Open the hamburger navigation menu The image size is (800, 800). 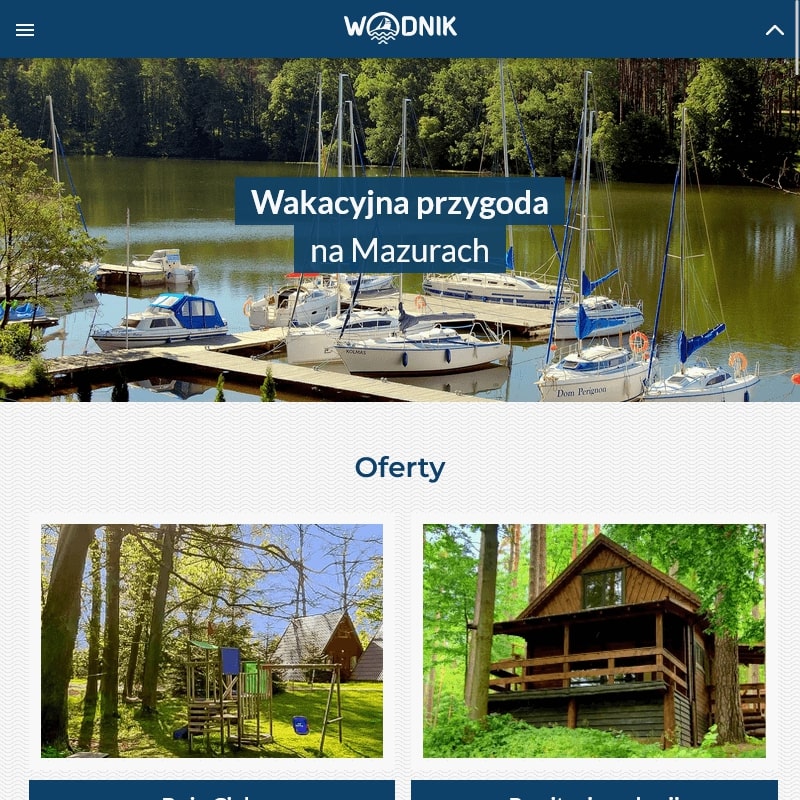pos(25,30)
